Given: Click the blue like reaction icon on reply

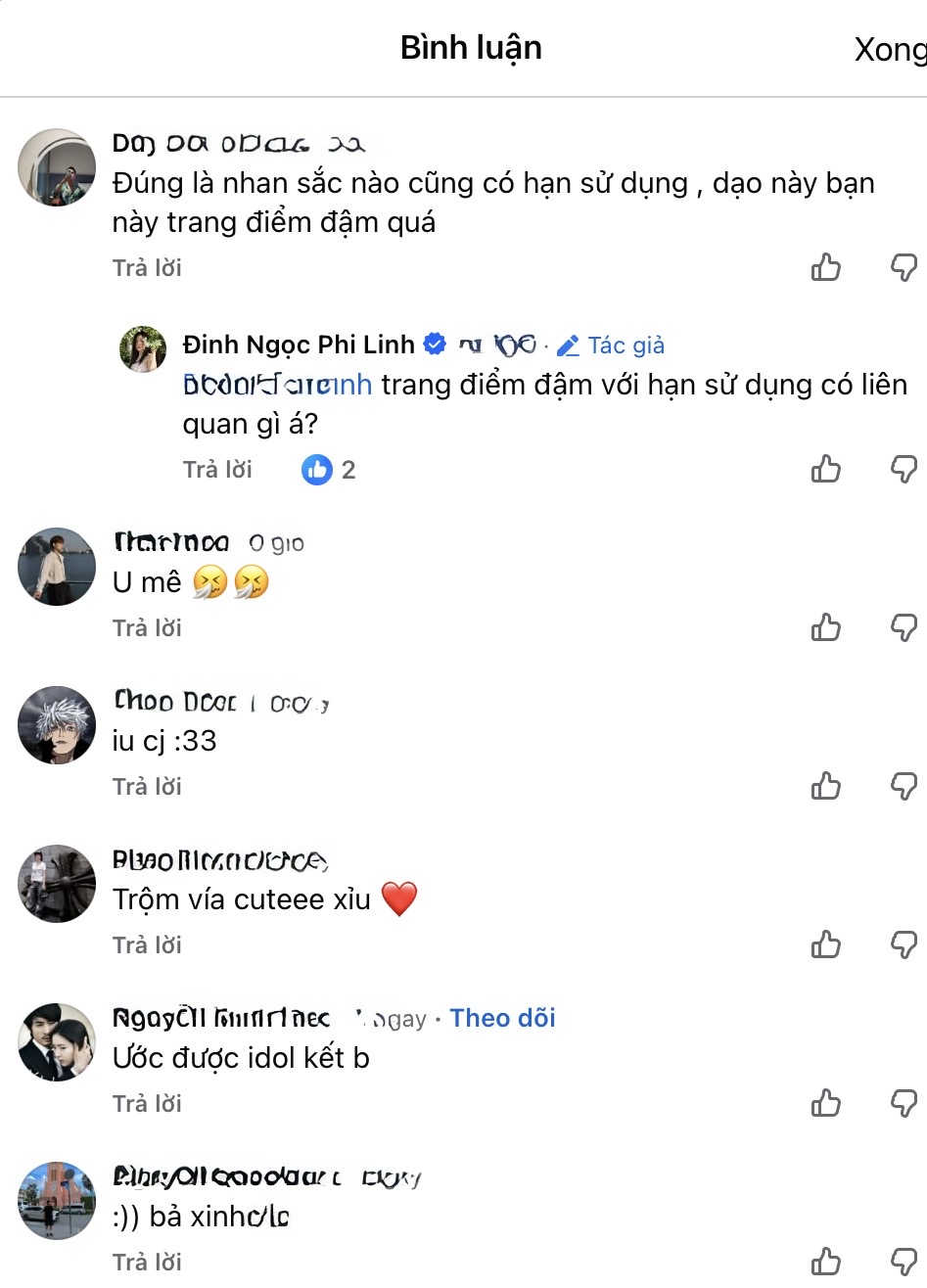Looking at the screenshot, I should [315, 470].
